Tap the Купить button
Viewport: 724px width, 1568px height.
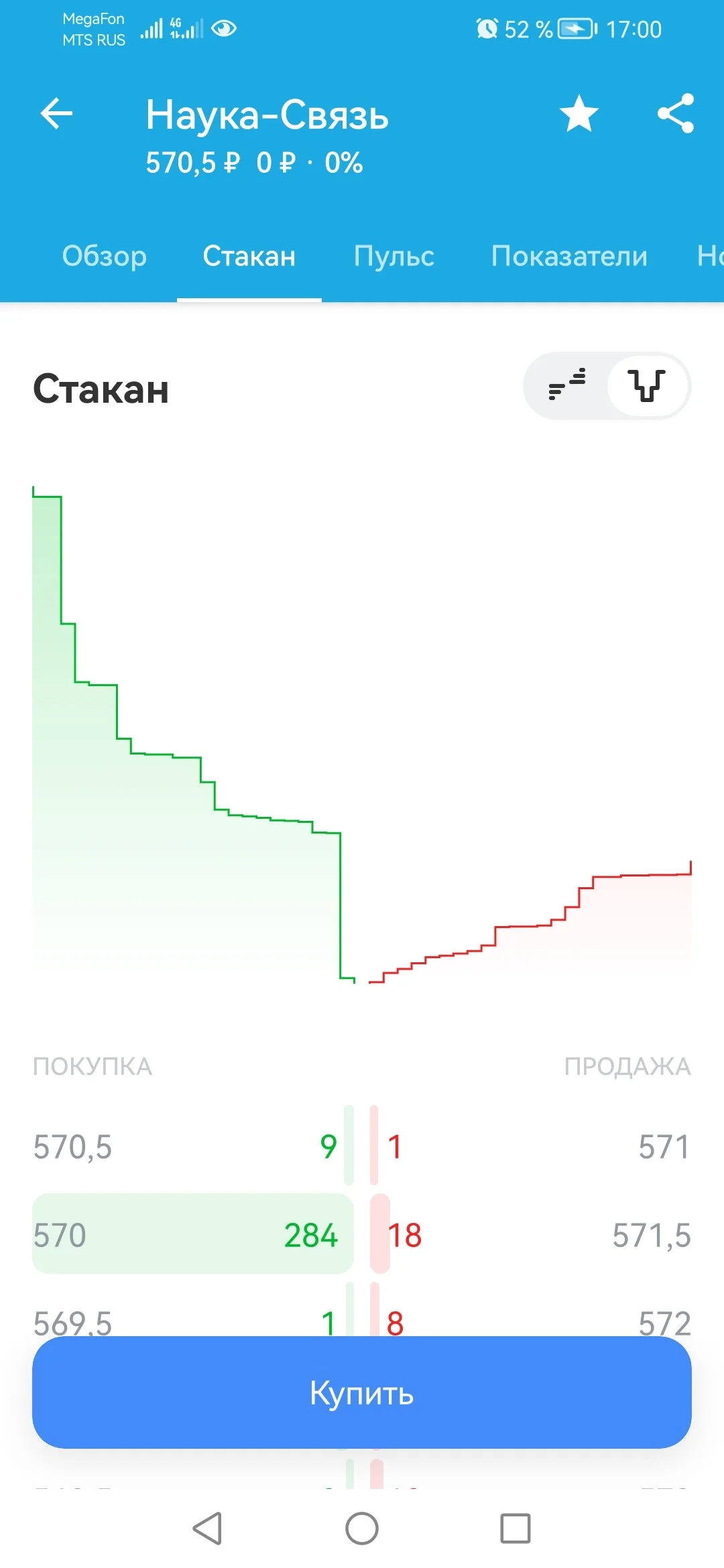(362, 1393)
